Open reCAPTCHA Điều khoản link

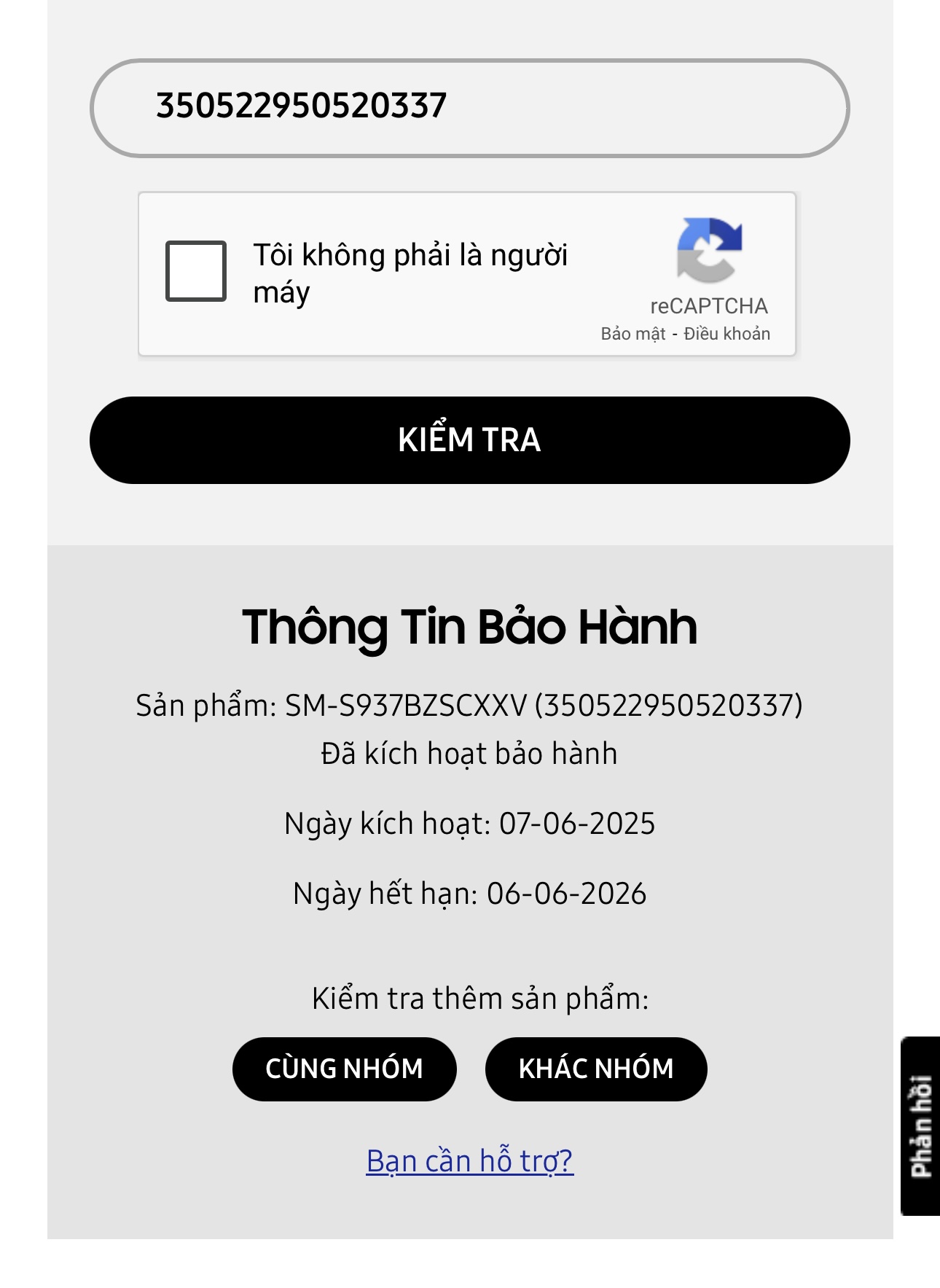point(726,334)
